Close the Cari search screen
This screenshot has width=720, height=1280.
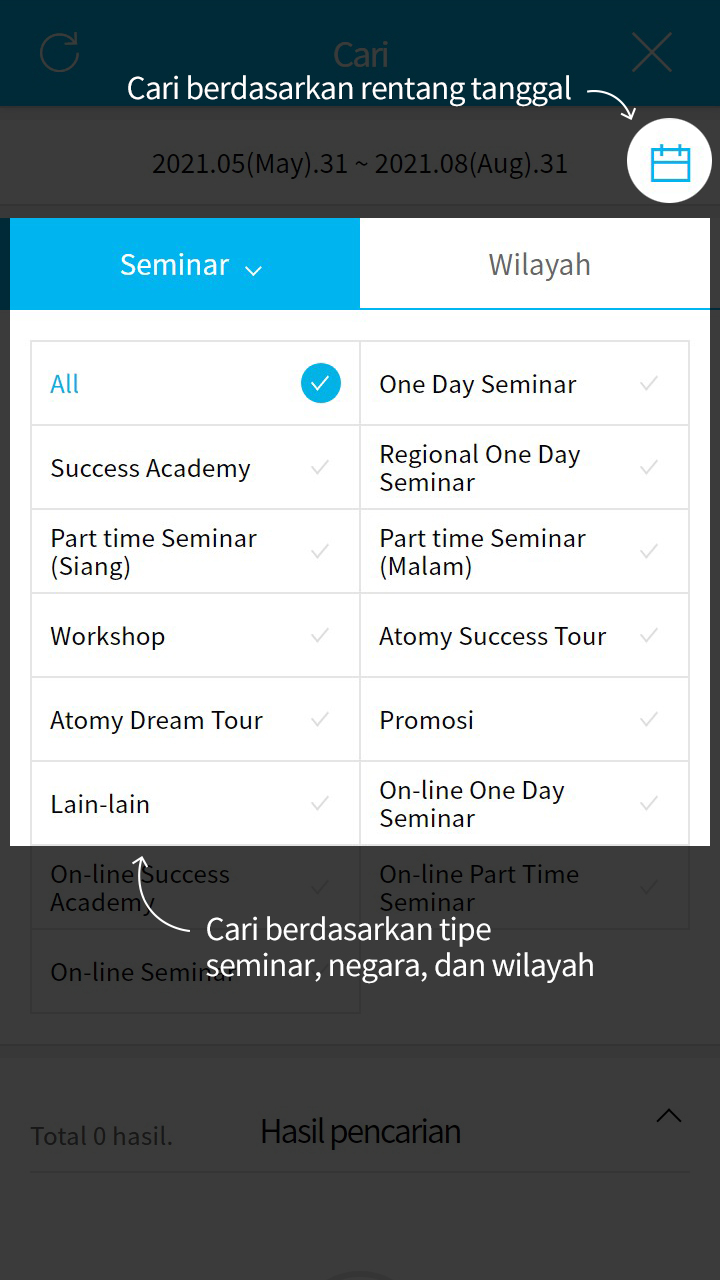coord(652,53)
